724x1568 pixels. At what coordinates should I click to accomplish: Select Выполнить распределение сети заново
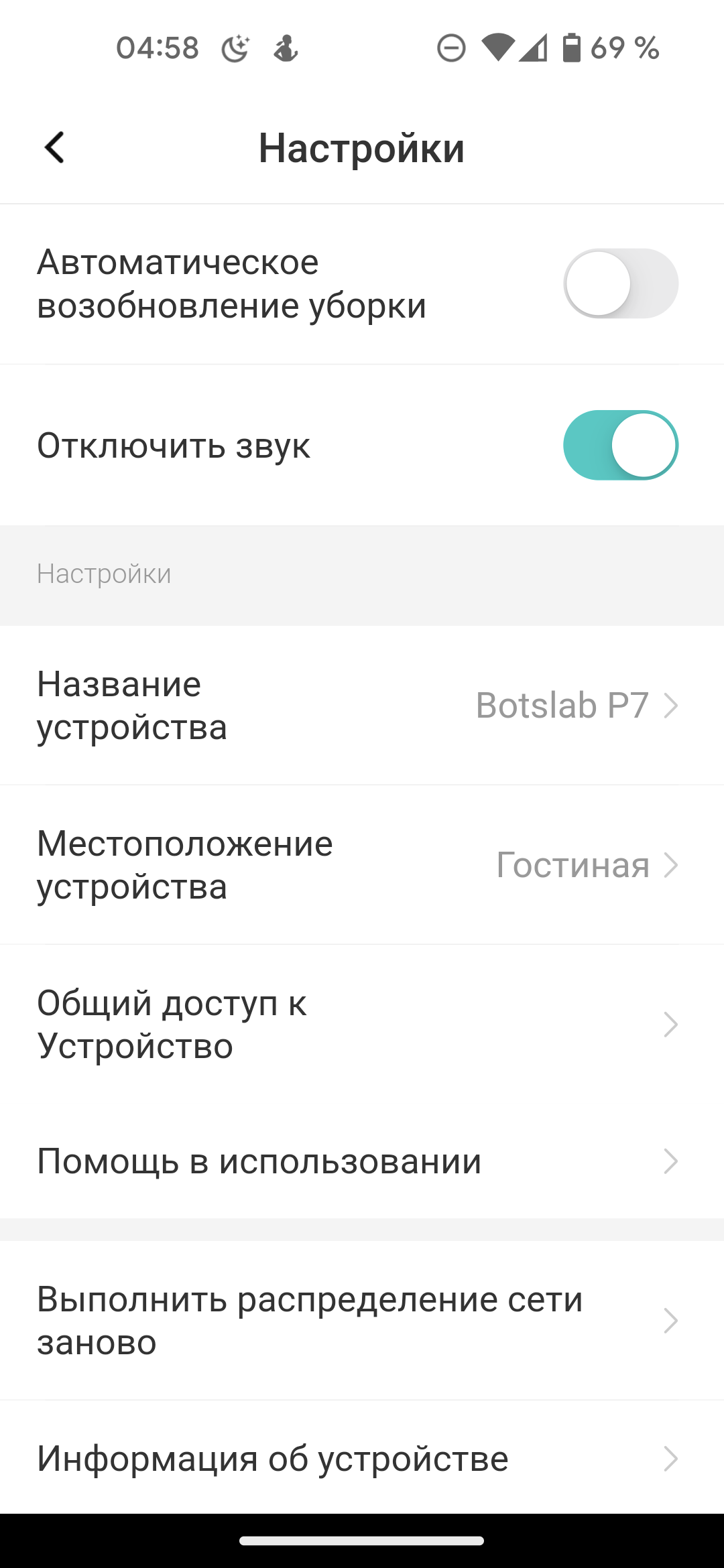click(x=362, y=1320)
